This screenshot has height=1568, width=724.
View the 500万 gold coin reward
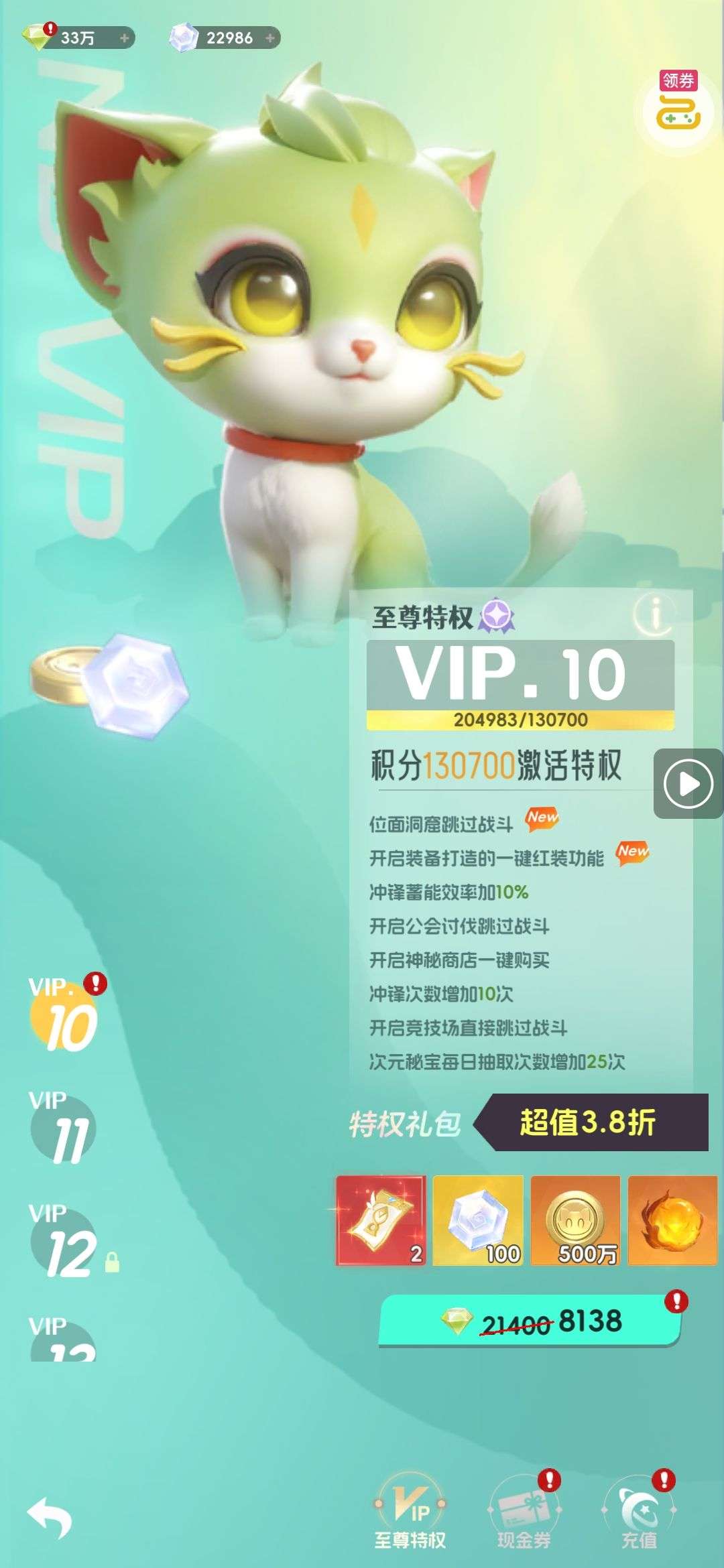coord(575,1220)
